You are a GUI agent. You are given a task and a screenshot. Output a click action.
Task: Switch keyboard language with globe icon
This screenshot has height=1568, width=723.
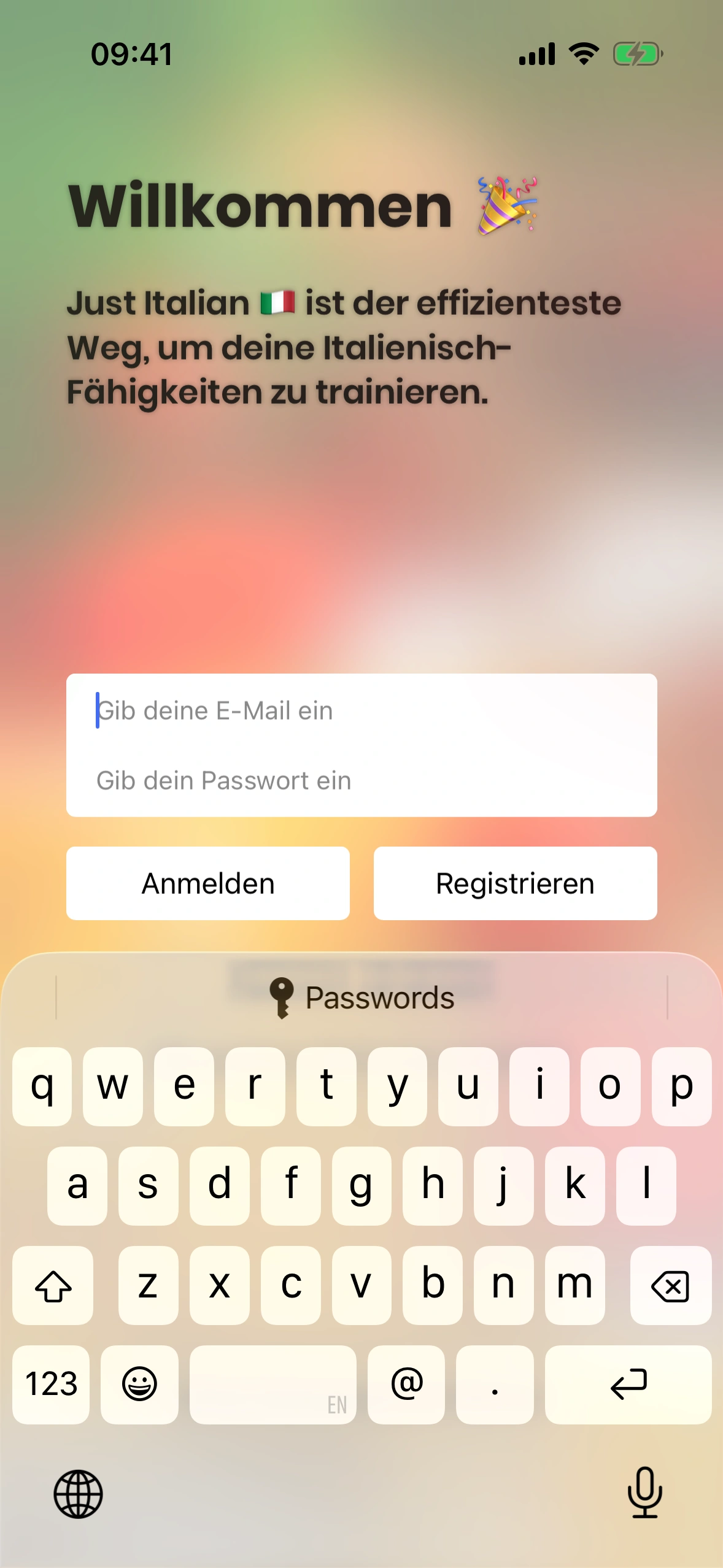pyautogui.click(x=78, y=1494)
